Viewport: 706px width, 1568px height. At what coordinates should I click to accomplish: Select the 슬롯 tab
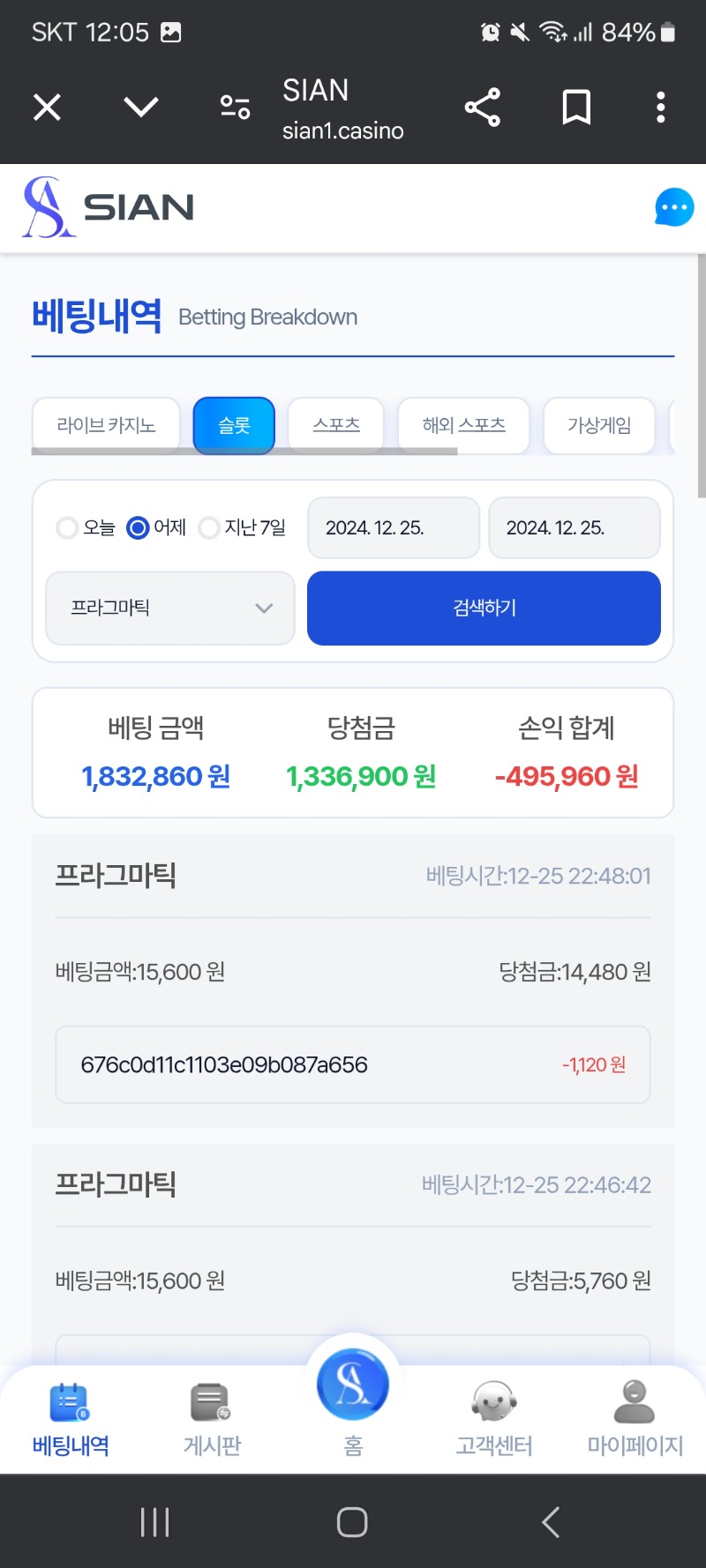coord(234,425)
